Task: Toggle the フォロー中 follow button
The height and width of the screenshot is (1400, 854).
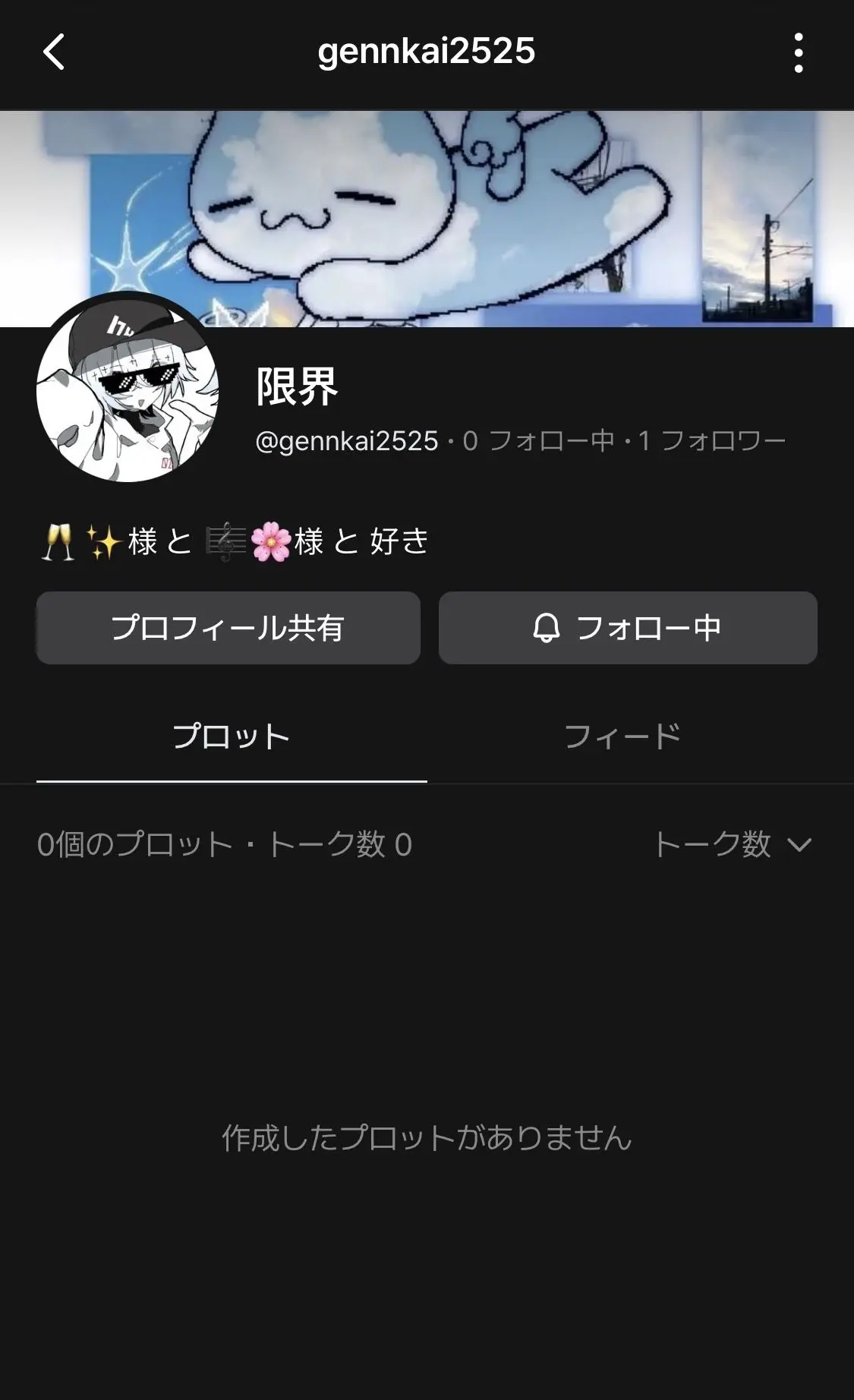Action: [x=628, y=628]
